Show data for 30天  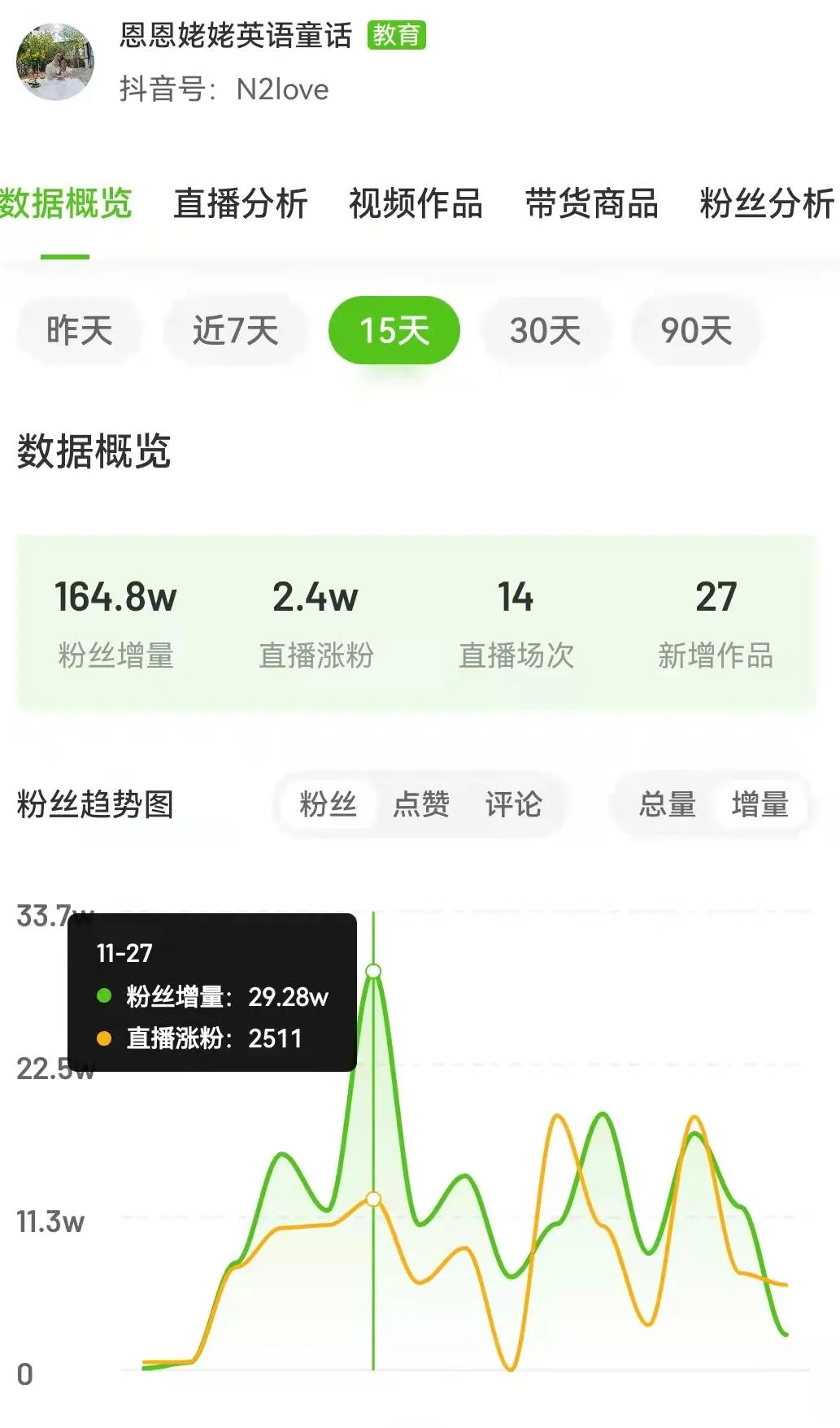coord(545,330)
